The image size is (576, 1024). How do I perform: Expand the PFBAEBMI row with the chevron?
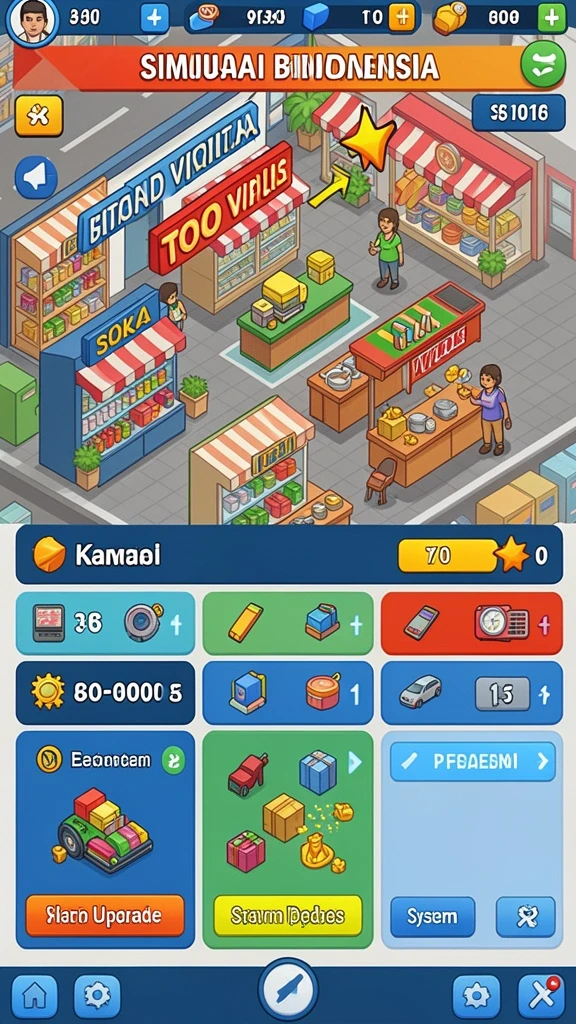tap(542, 761)
